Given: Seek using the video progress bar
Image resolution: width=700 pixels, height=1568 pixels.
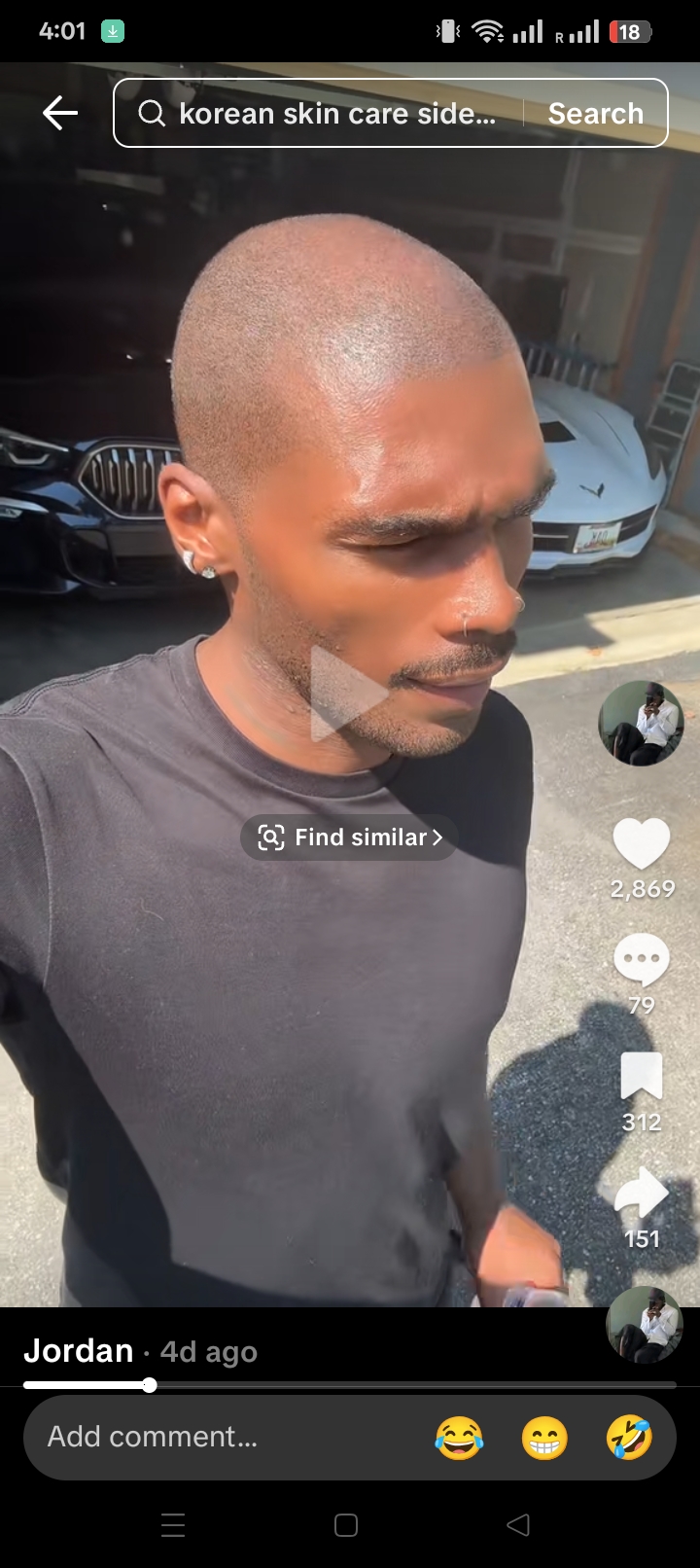Looking at the screenshot, I should coord(350,1385).
